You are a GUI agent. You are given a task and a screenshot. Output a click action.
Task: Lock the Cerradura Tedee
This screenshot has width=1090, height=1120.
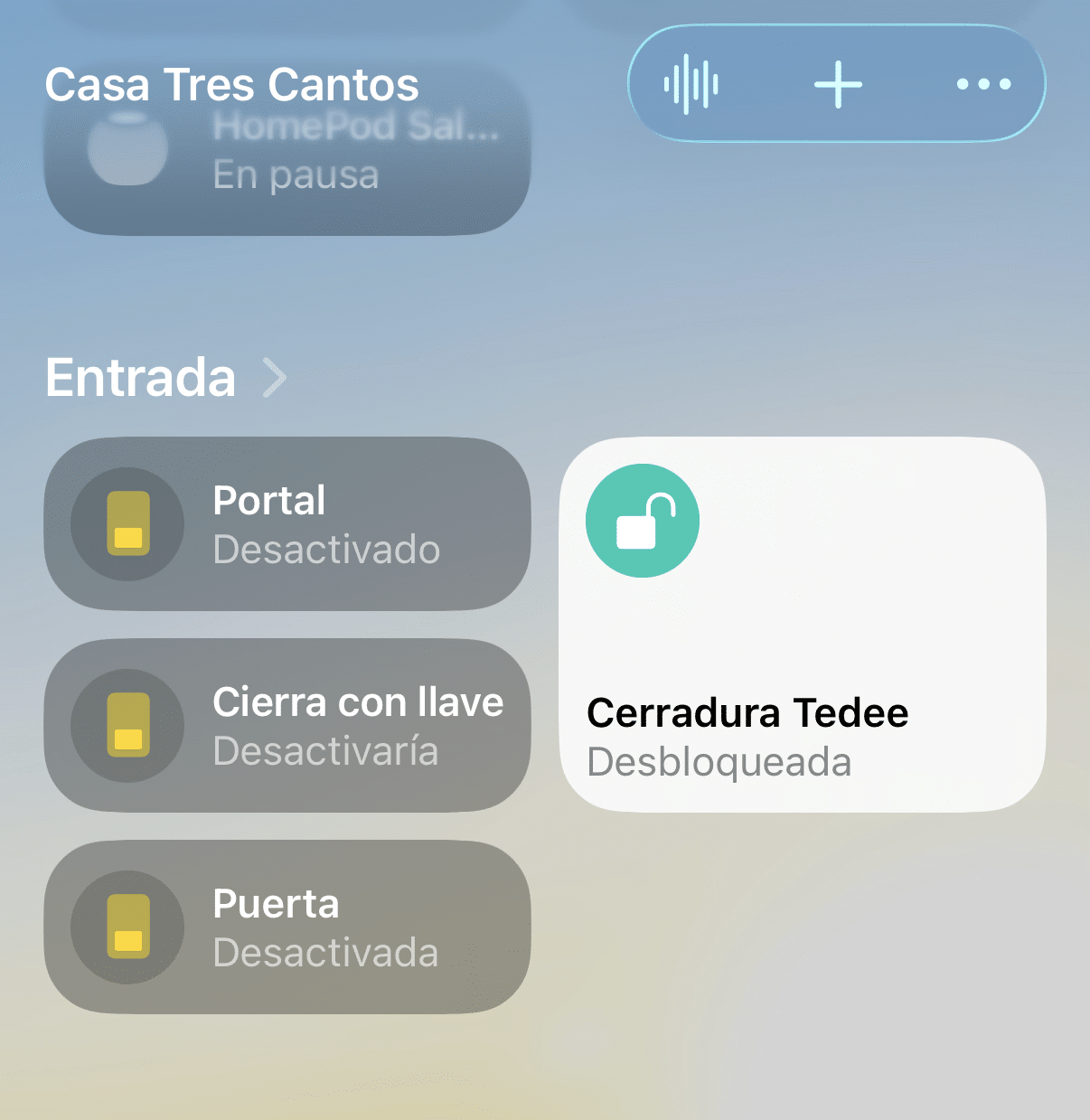pos(643,521)
